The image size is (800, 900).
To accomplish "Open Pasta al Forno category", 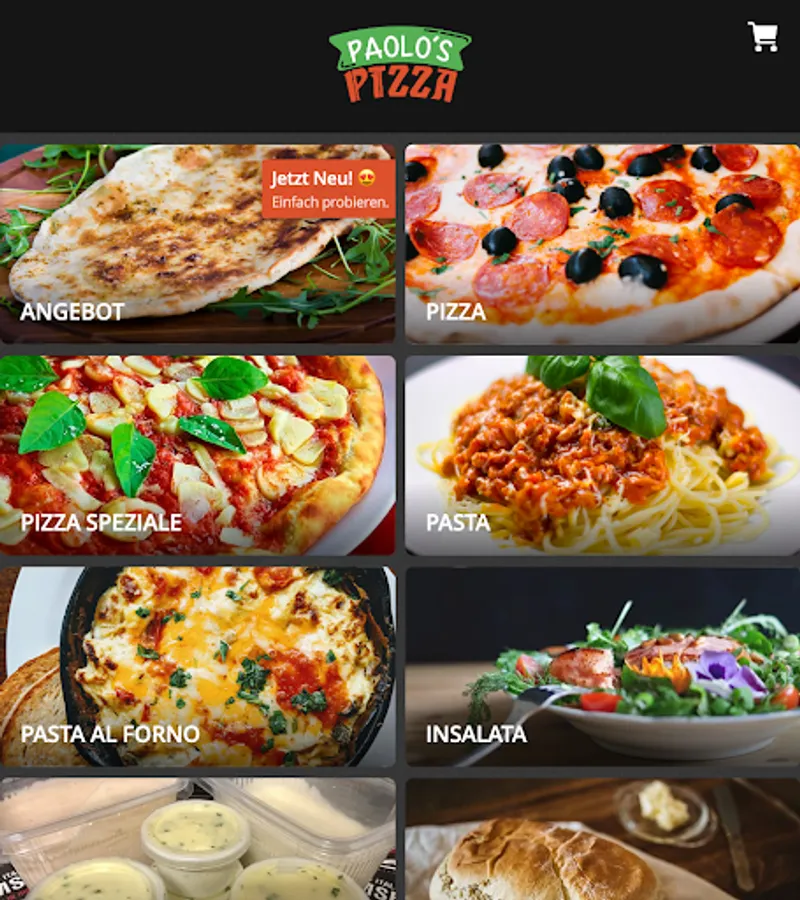I will [197, 666].
